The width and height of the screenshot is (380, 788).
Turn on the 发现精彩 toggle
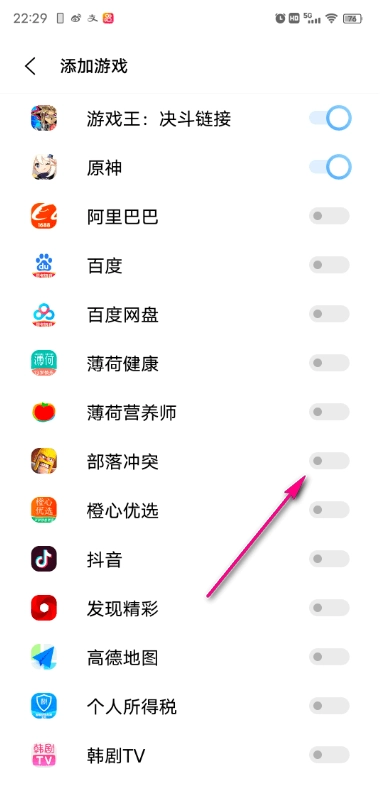click(329, 608)
